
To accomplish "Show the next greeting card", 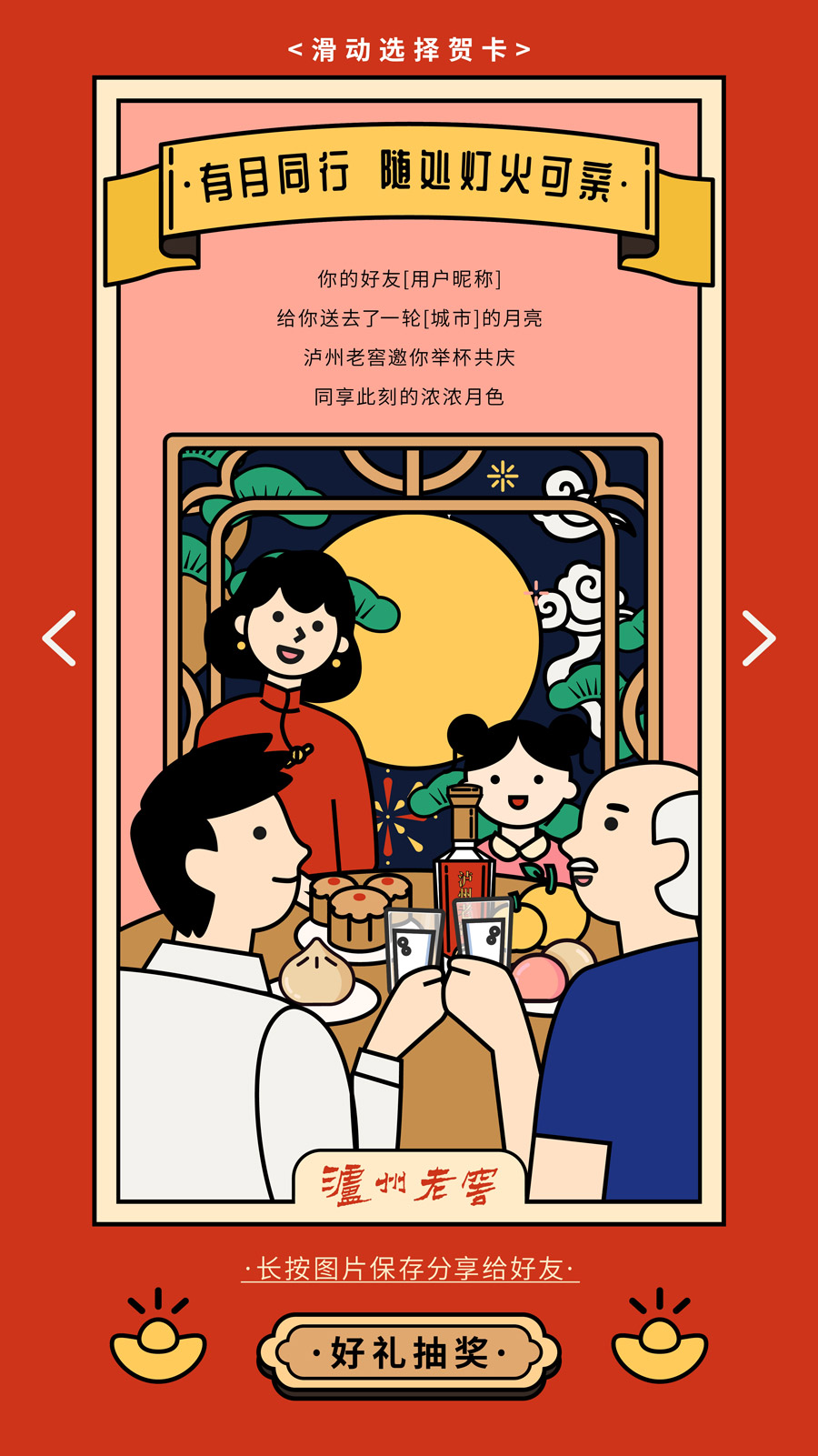I will (758, 638).
